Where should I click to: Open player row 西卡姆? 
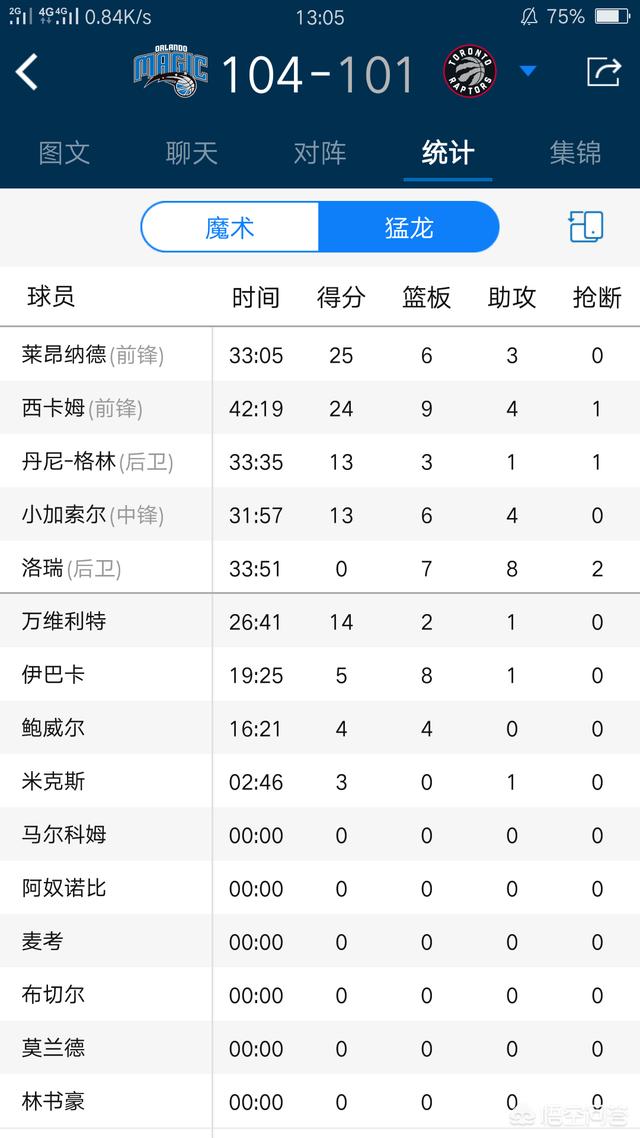320,408
